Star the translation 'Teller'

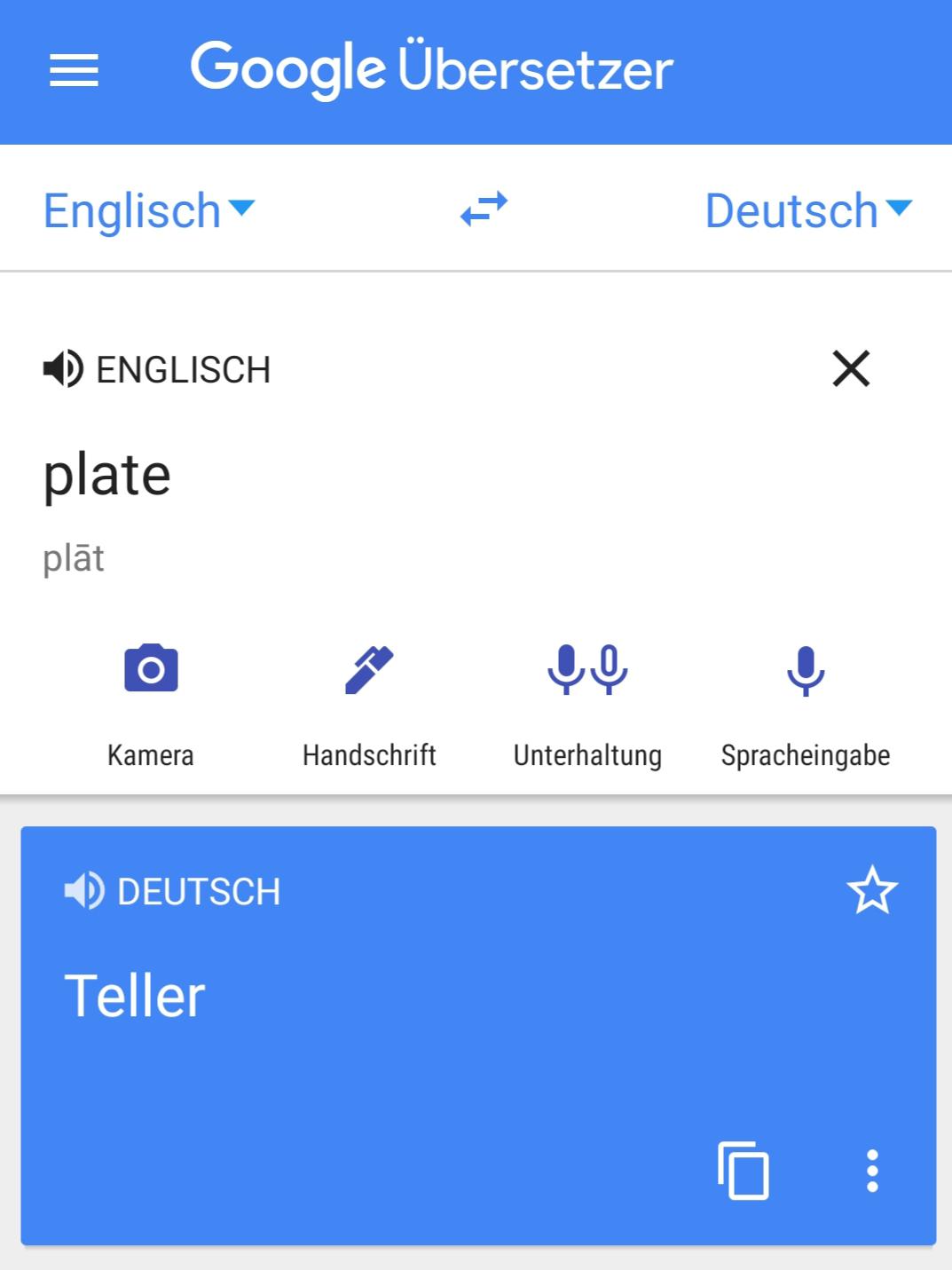pyautogui.click(x=872, y=890)
